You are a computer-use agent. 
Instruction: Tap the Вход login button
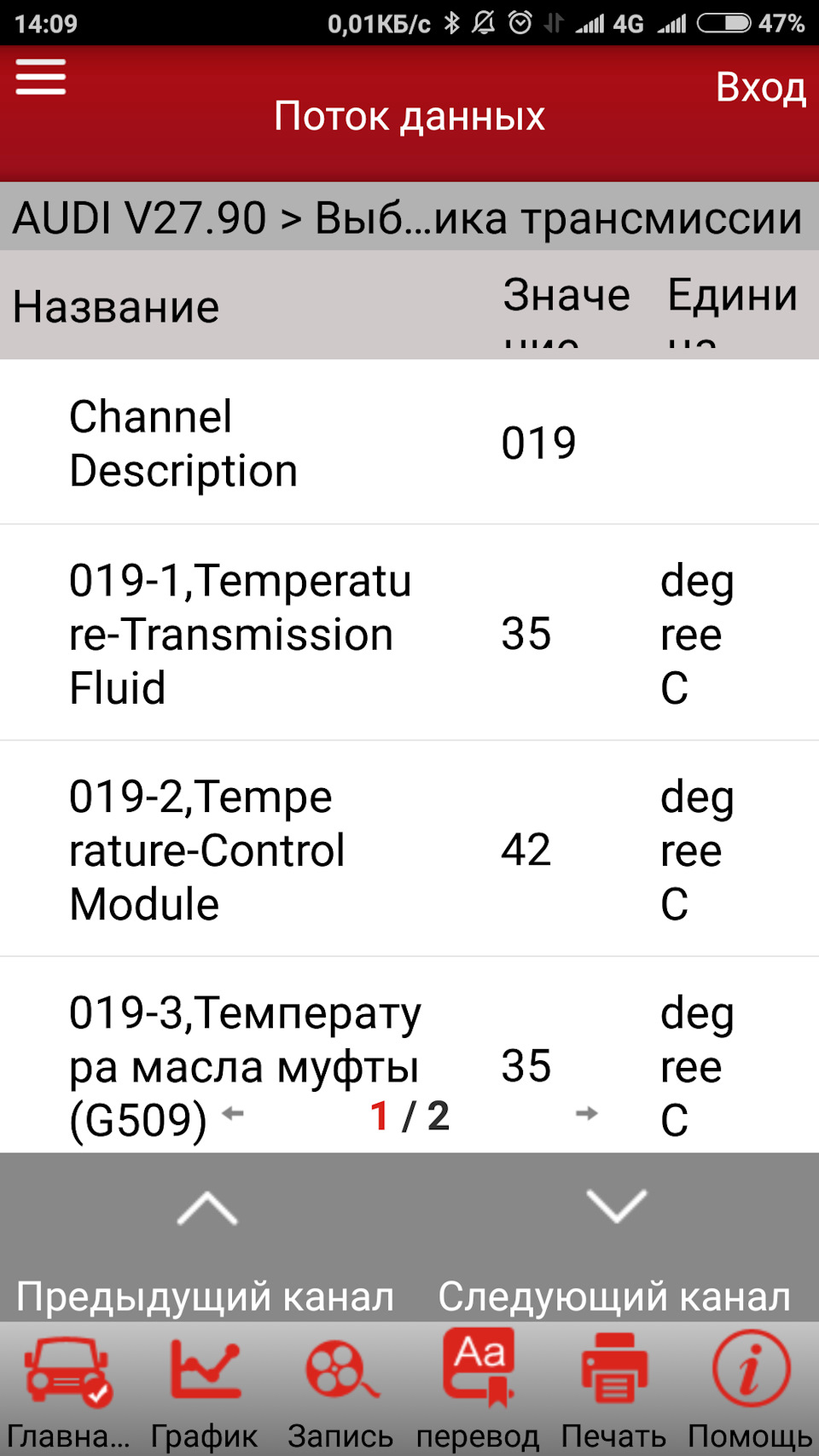760,87
